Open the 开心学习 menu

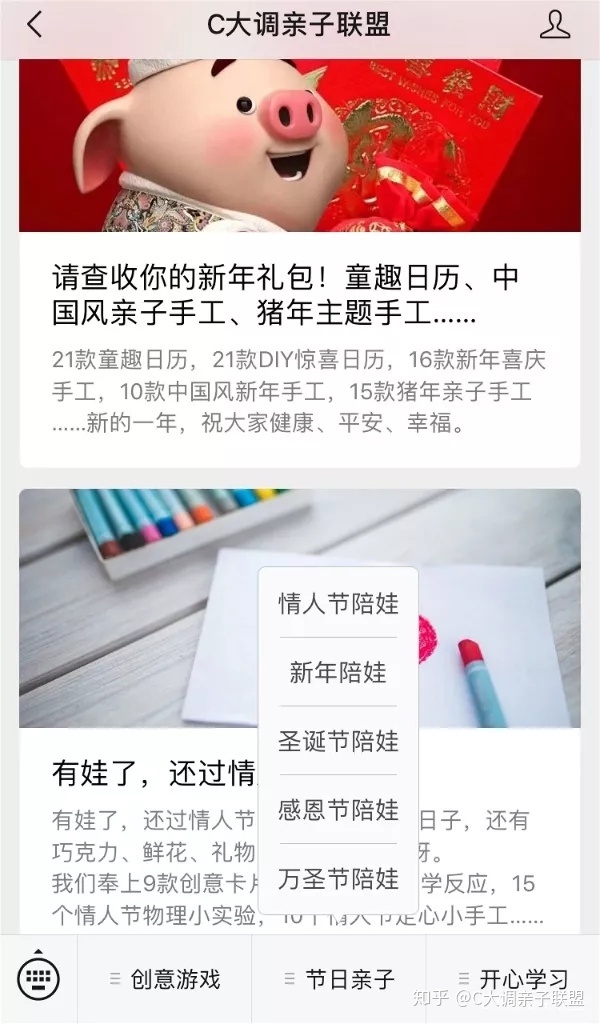coord(513,979)
